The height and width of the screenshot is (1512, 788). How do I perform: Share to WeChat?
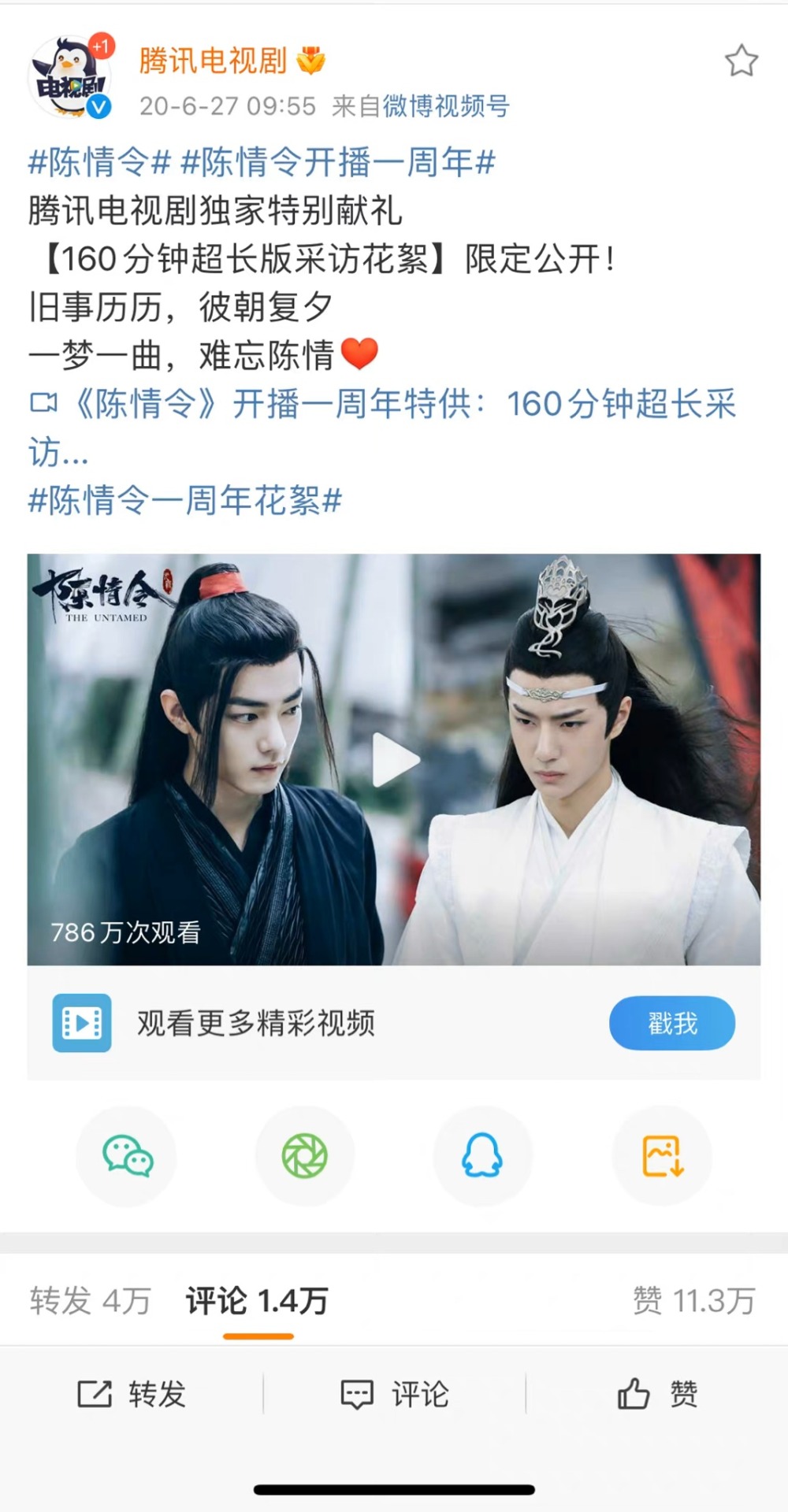click(127, 1155)
